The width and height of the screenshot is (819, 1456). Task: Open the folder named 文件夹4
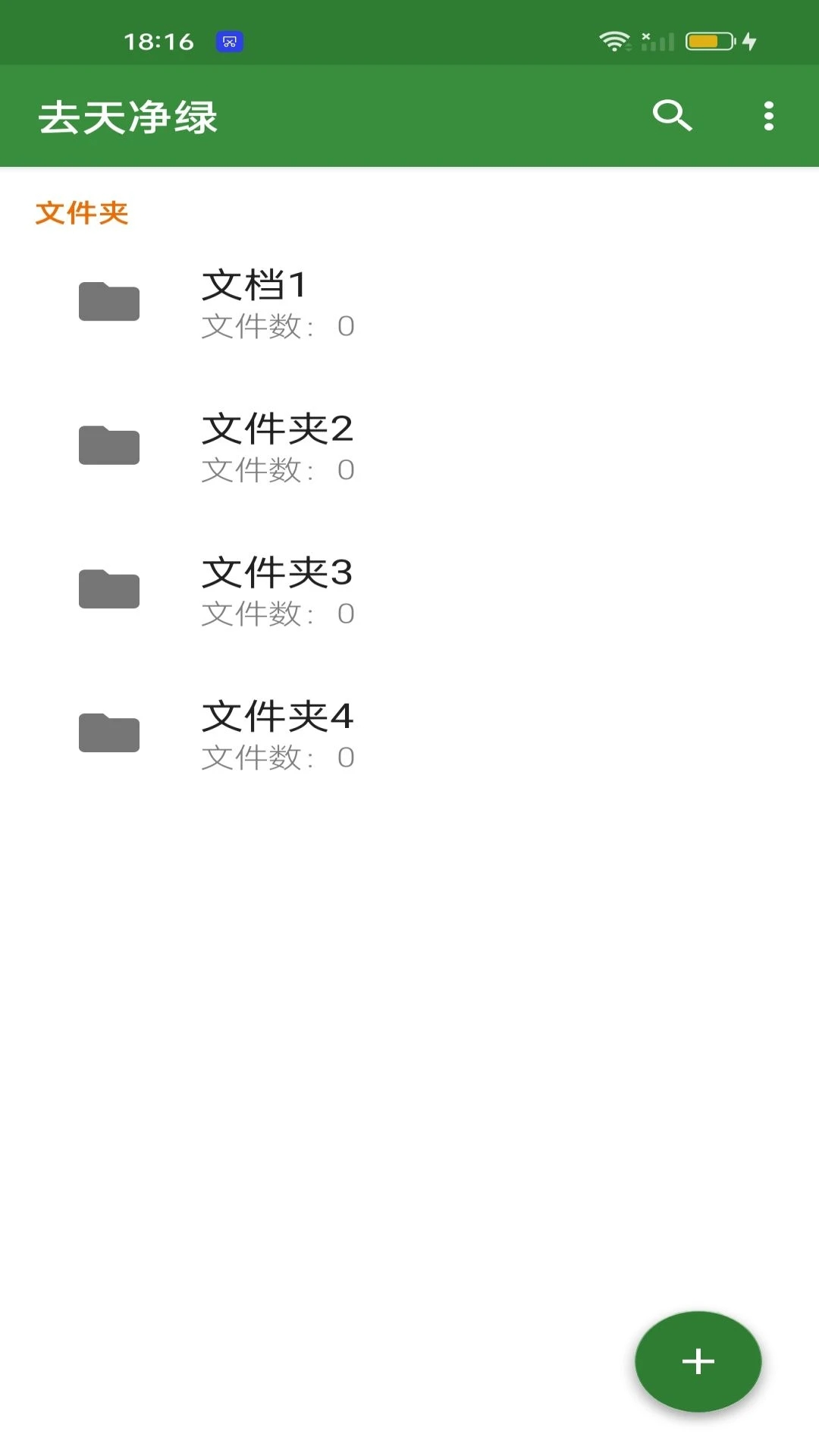coord(278,716)
